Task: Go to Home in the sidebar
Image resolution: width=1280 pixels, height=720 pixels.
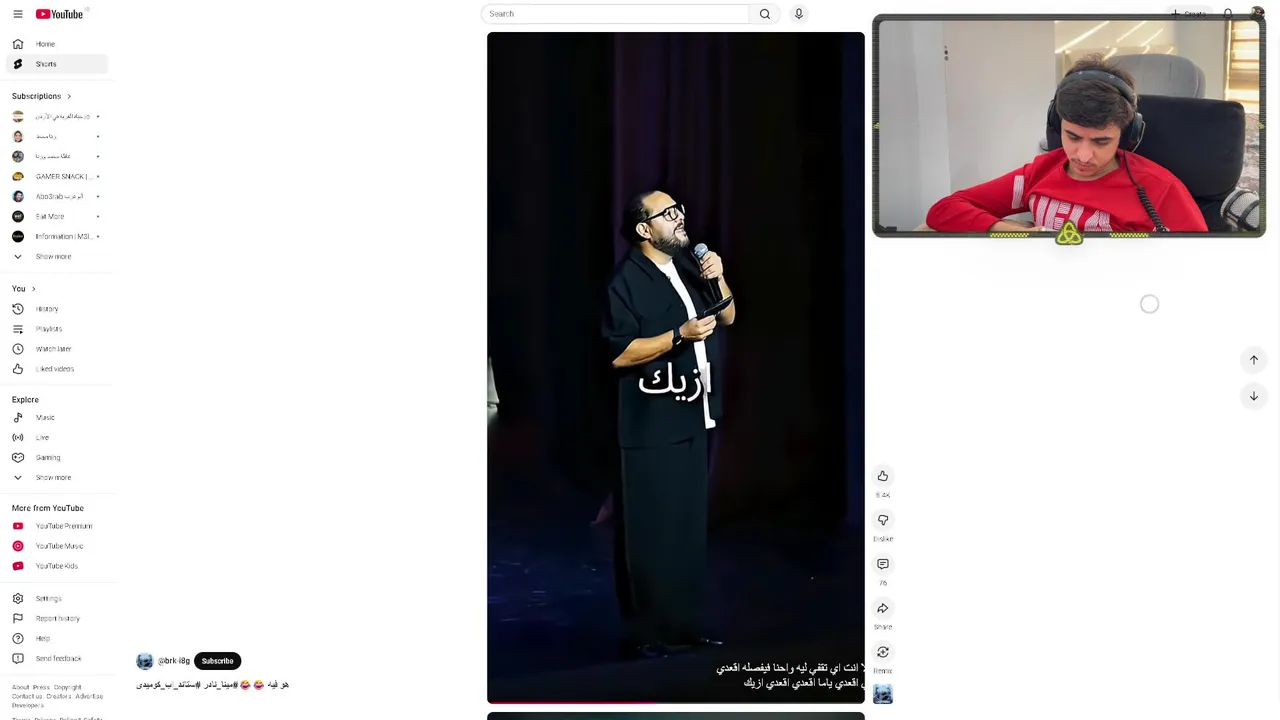Action: point(45,44)
